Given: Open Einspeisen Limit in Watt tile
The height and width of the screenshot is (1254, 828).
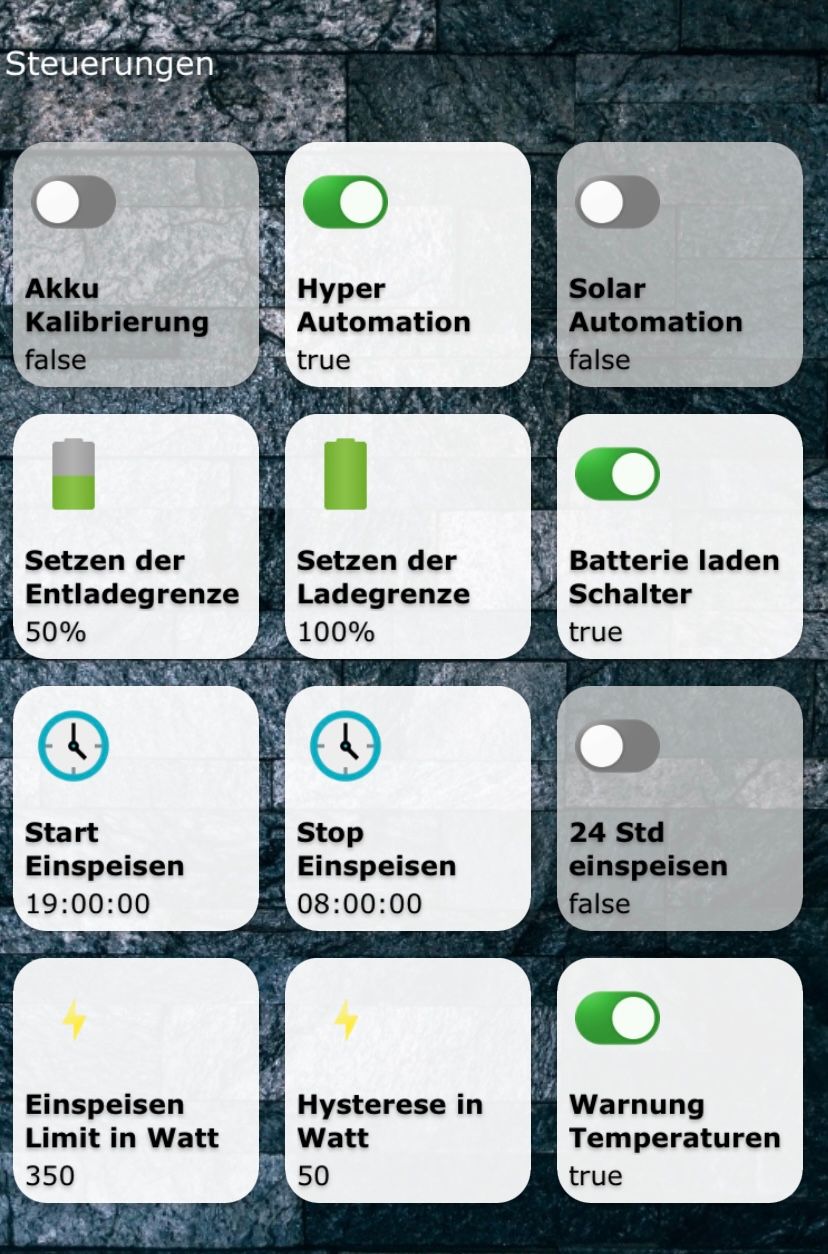Looking at the screenshot, I should [135, 1081].
